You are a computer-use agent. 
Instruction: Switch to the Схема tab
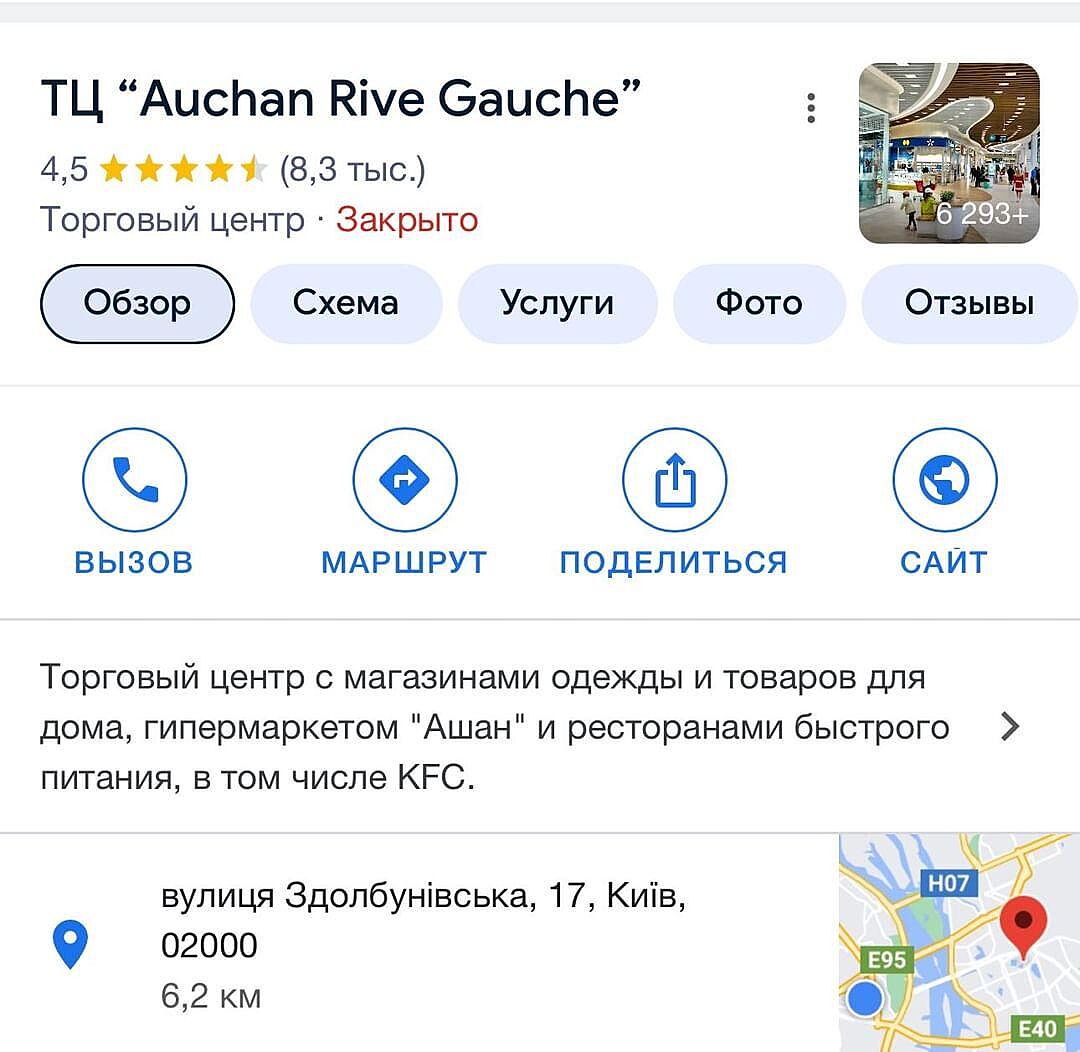[x=345, y=303]
